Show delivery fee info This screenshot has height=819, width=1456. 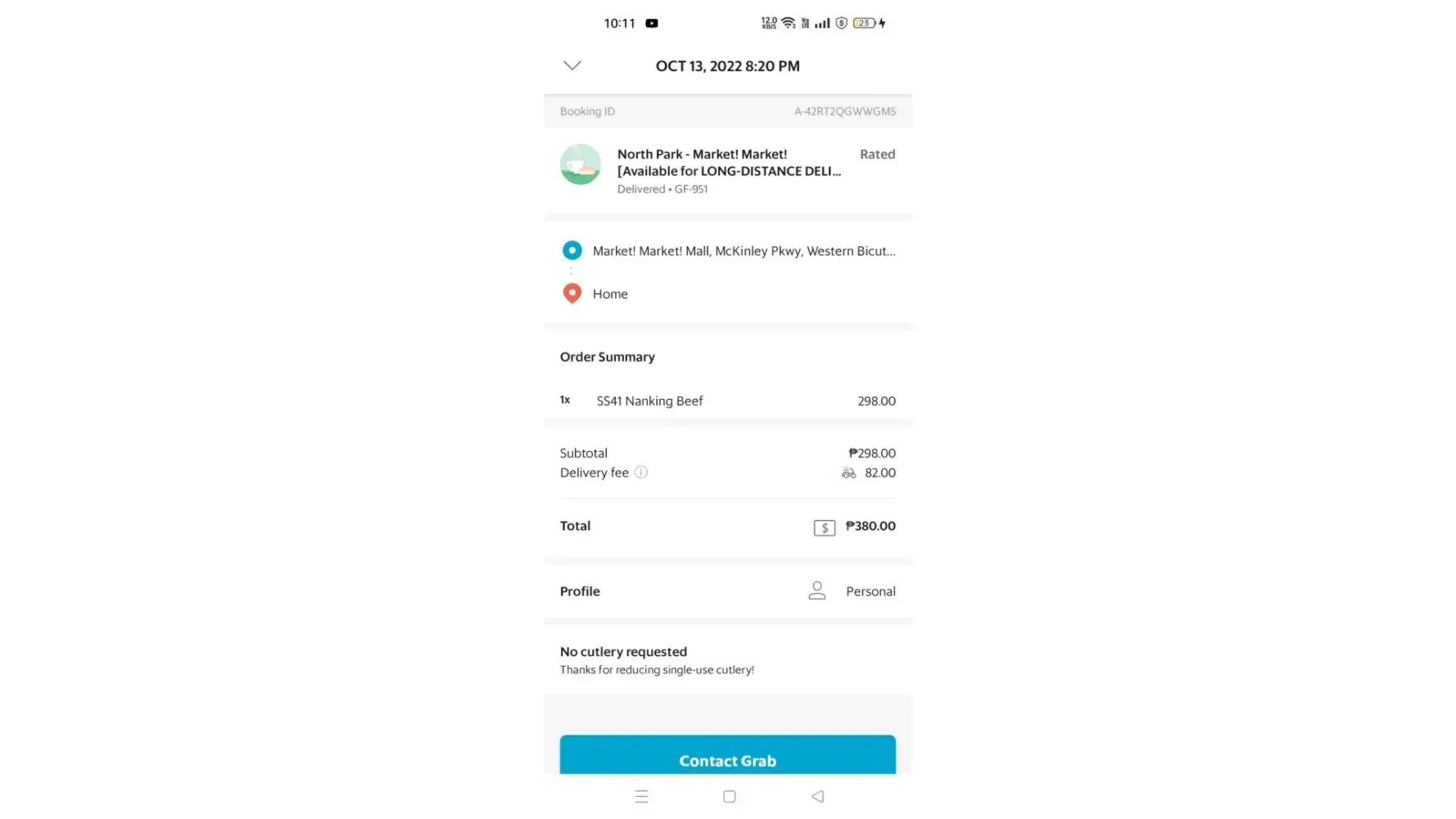click(x=641, y=473)
